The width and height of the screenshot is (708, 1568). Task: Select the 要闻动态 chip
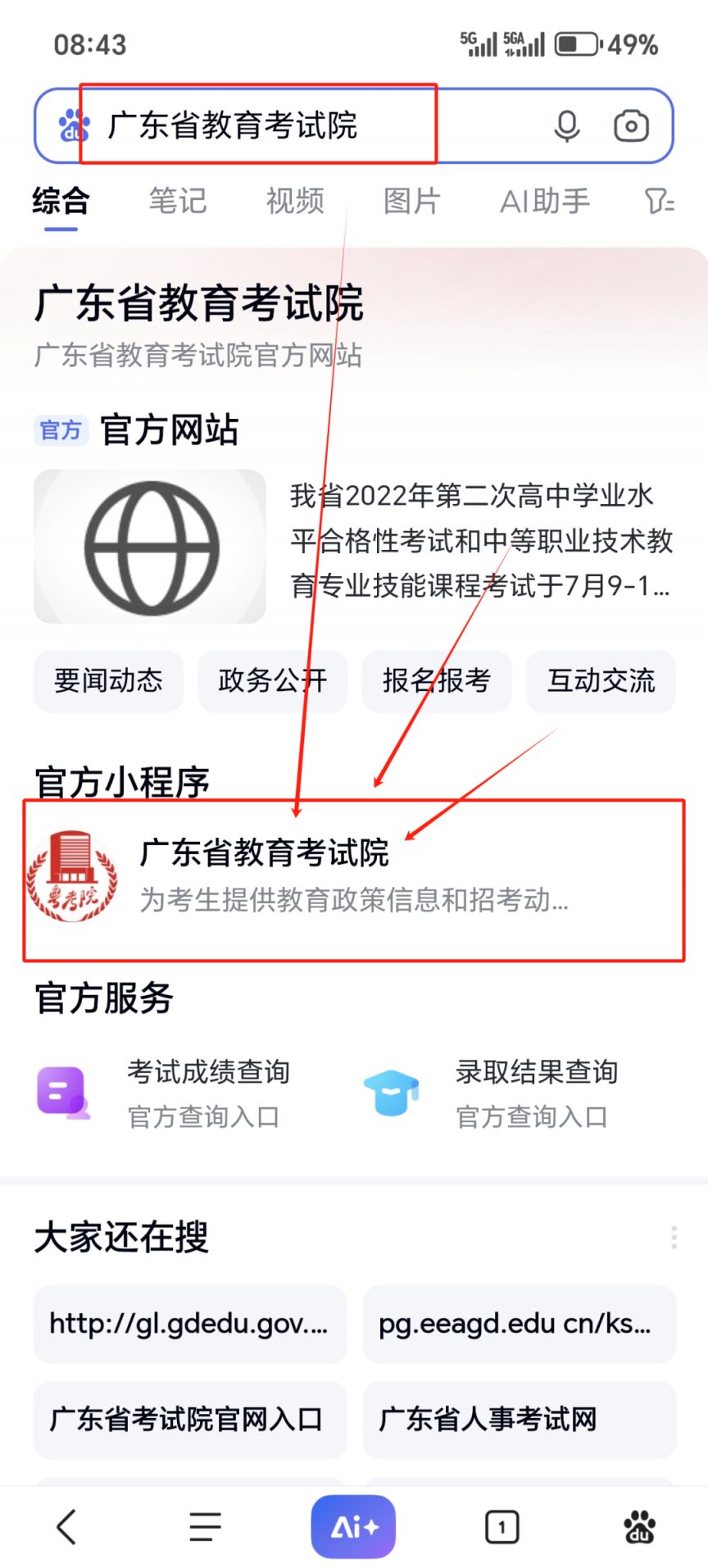[x=108, y=680]
